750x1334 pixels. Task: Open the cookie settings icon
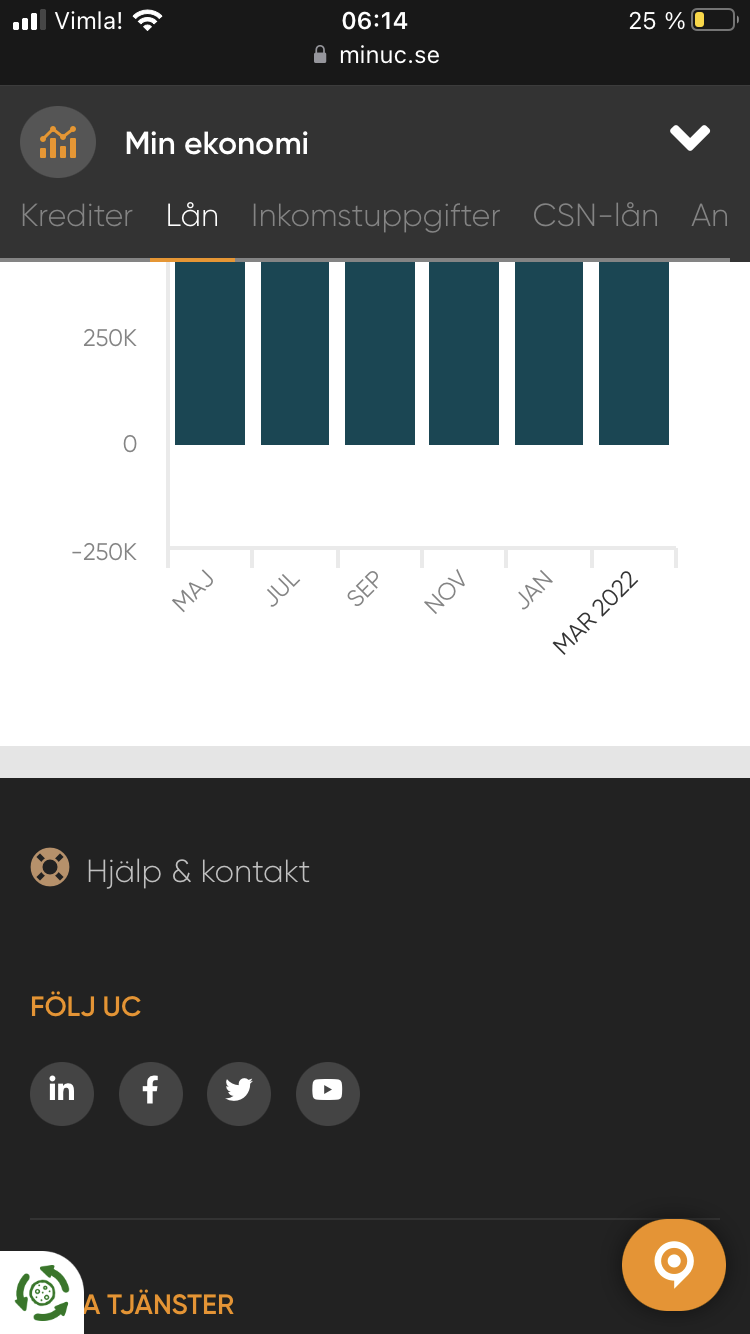coord(42,1294)
